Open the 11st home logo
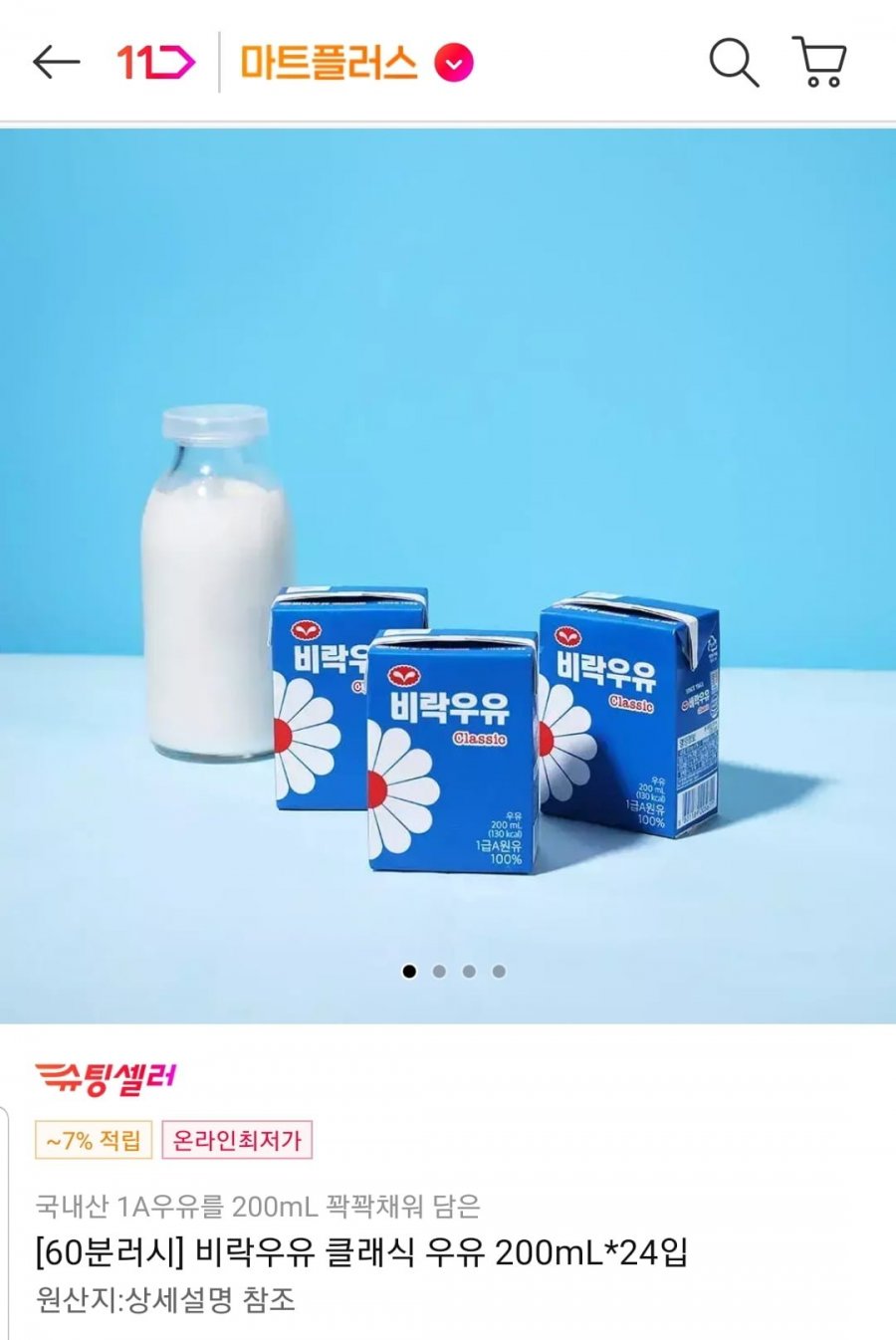Image resolution: width=896 pixels, height=1340 pixels. click(155, 63)
